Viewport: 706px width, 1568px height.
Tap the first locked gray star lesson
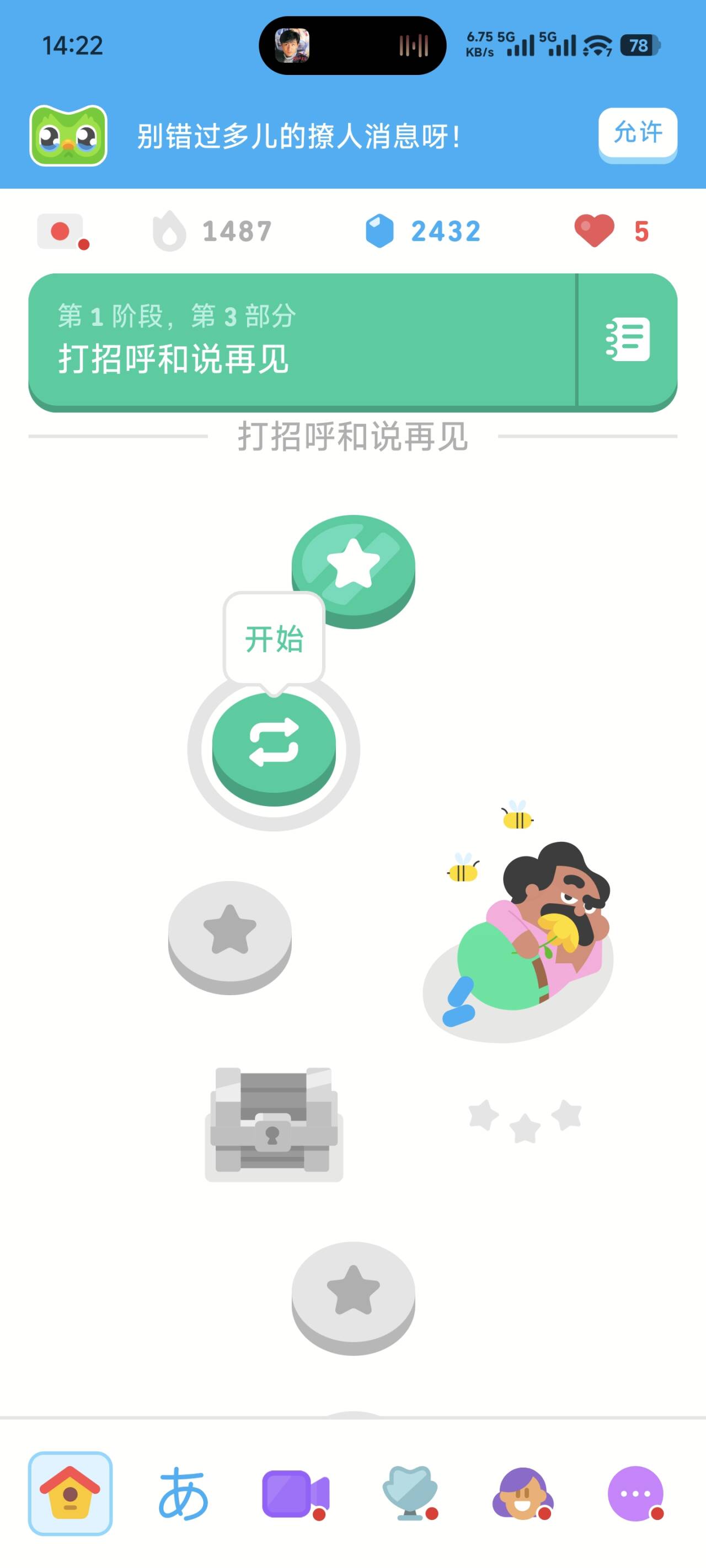pyautogui.click(x=229, y=936)
